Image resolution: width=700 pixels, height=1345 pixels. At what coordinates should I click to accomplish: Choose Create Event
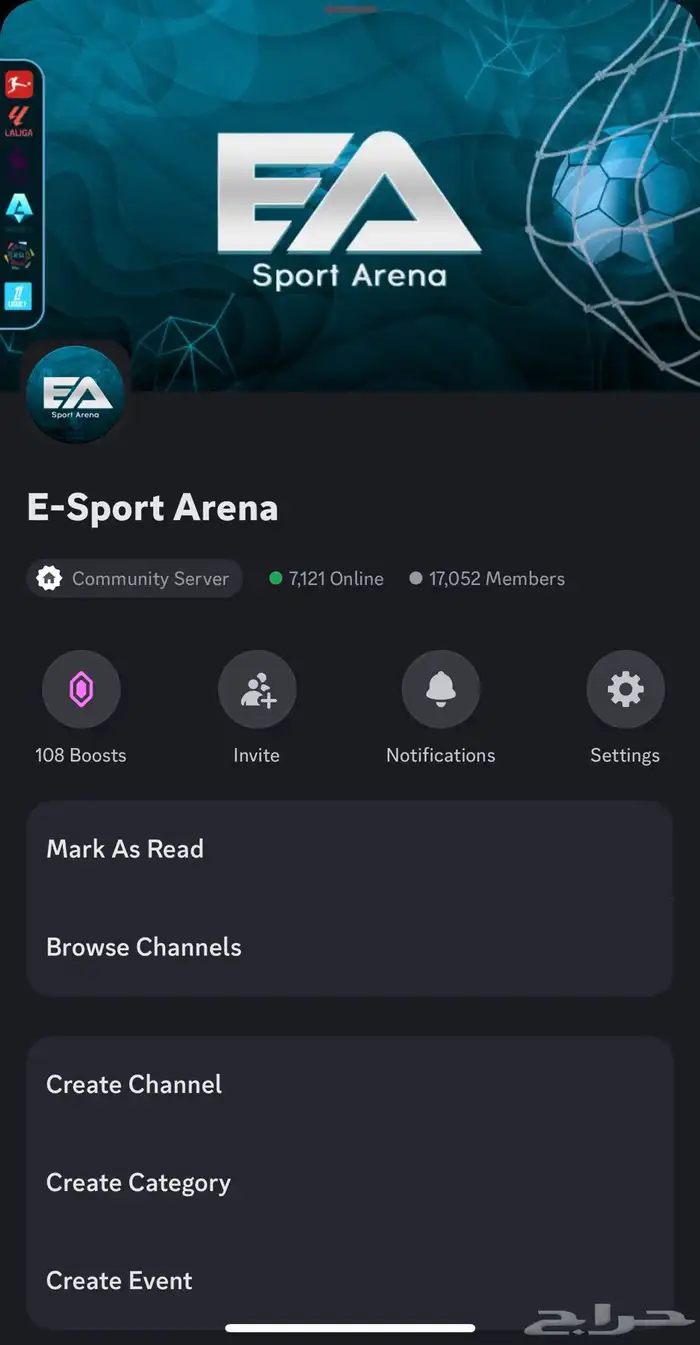(x=349, y=1280)
